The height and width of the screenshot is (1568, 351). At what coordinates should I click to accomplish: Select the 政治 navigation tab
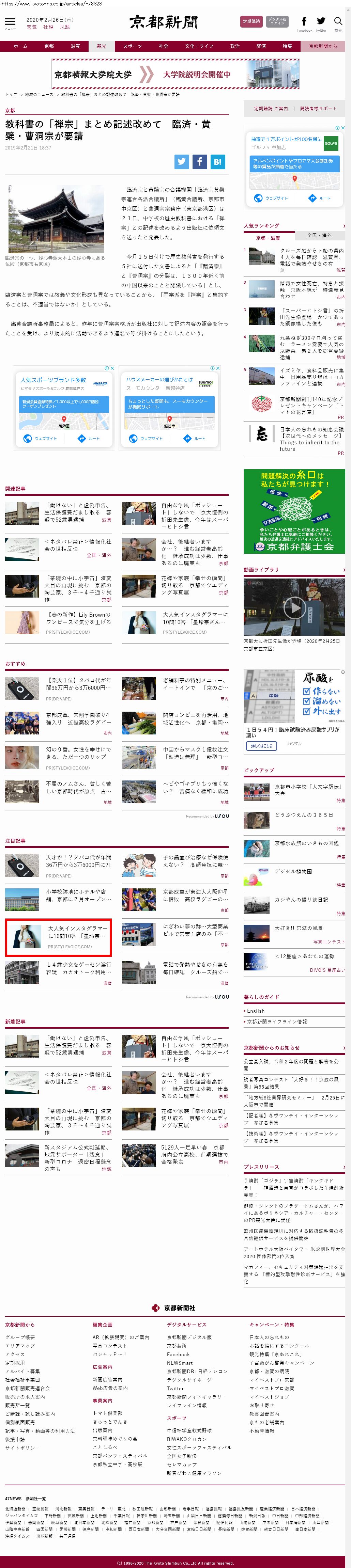234,46
